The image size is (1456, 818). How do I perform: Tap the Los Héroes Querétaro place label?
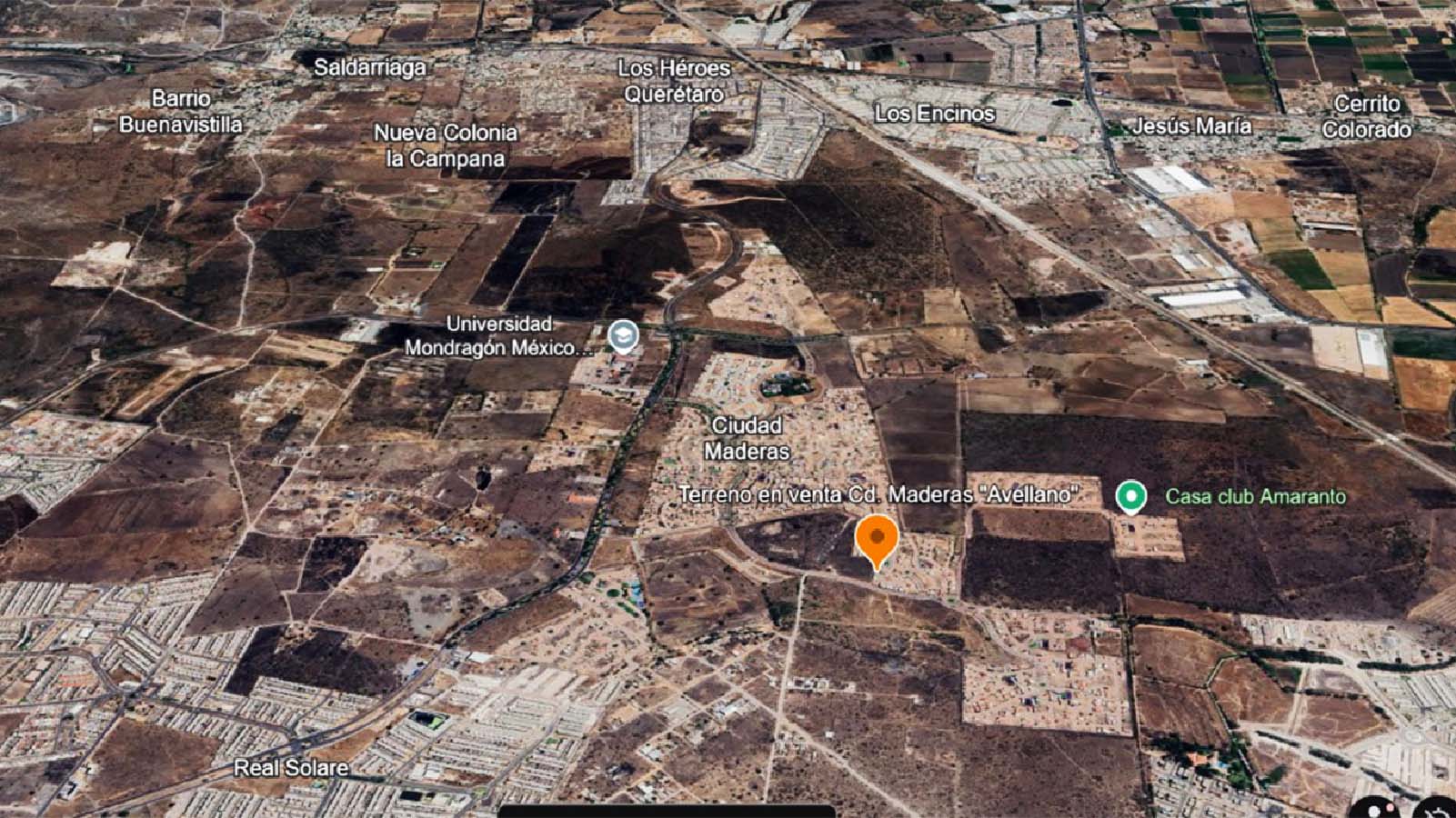click(x=674, y=81)
